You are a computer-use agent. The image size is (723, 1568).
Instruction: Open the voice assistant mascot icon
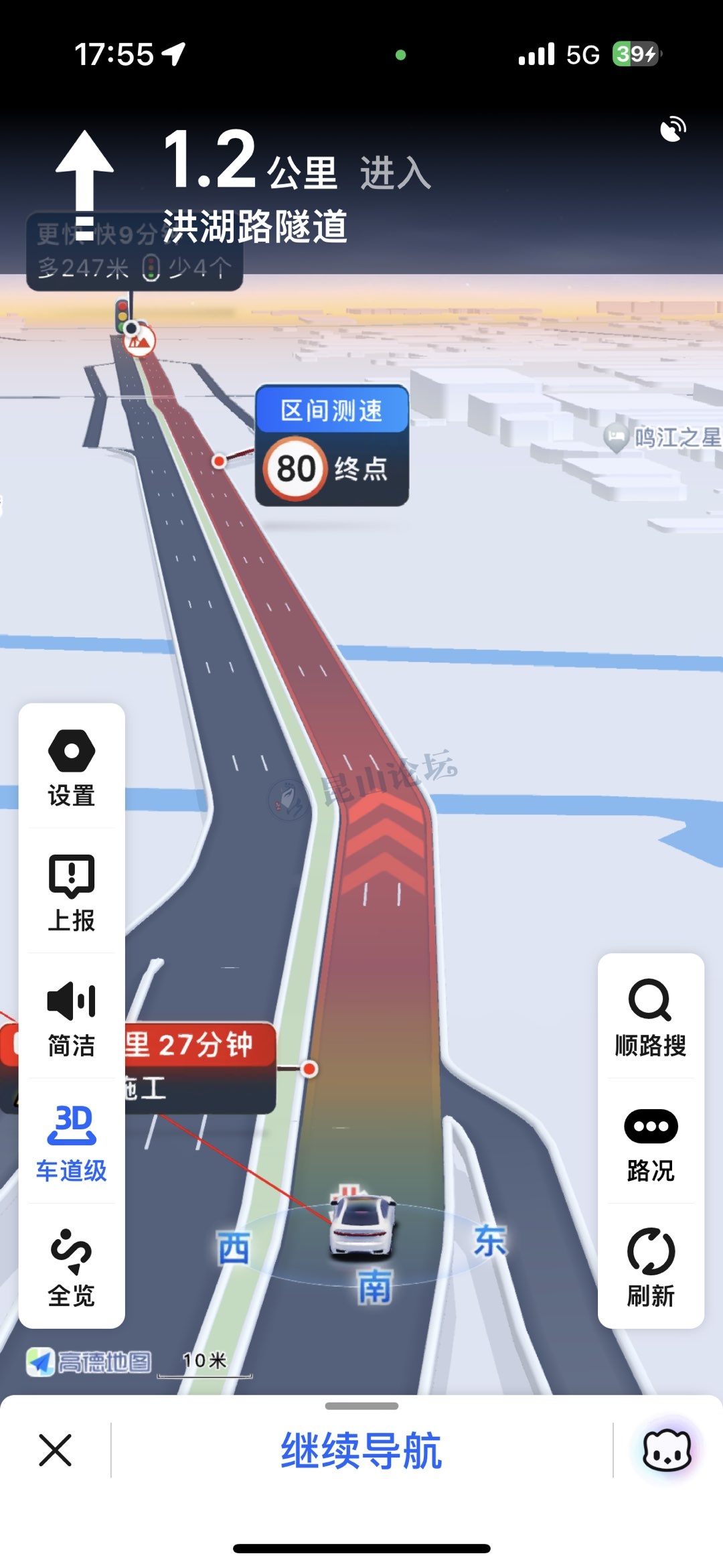click(667, 1451)
